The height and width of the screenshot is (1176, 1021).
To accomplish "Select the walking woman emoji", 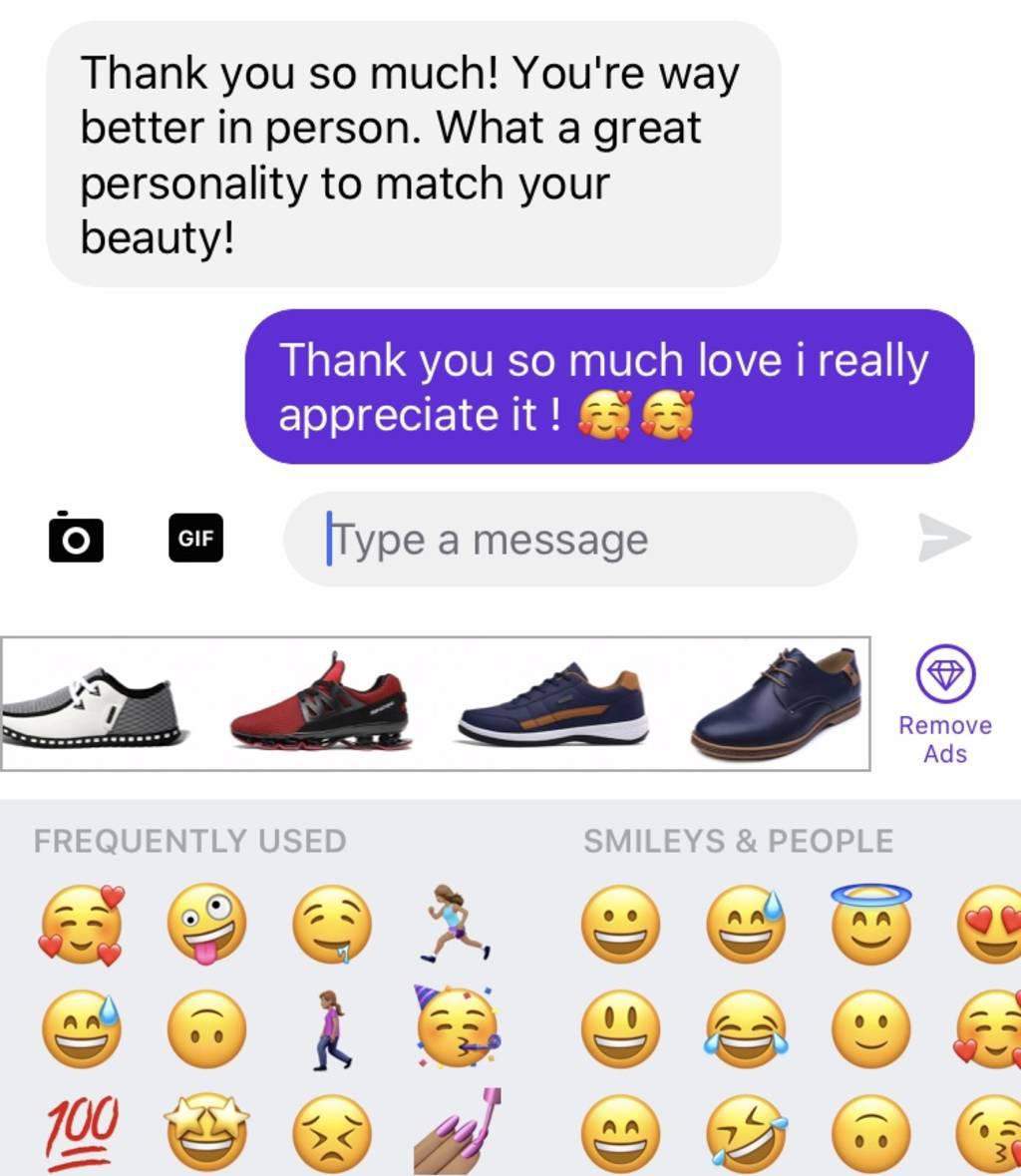I will coord(332,1029).
